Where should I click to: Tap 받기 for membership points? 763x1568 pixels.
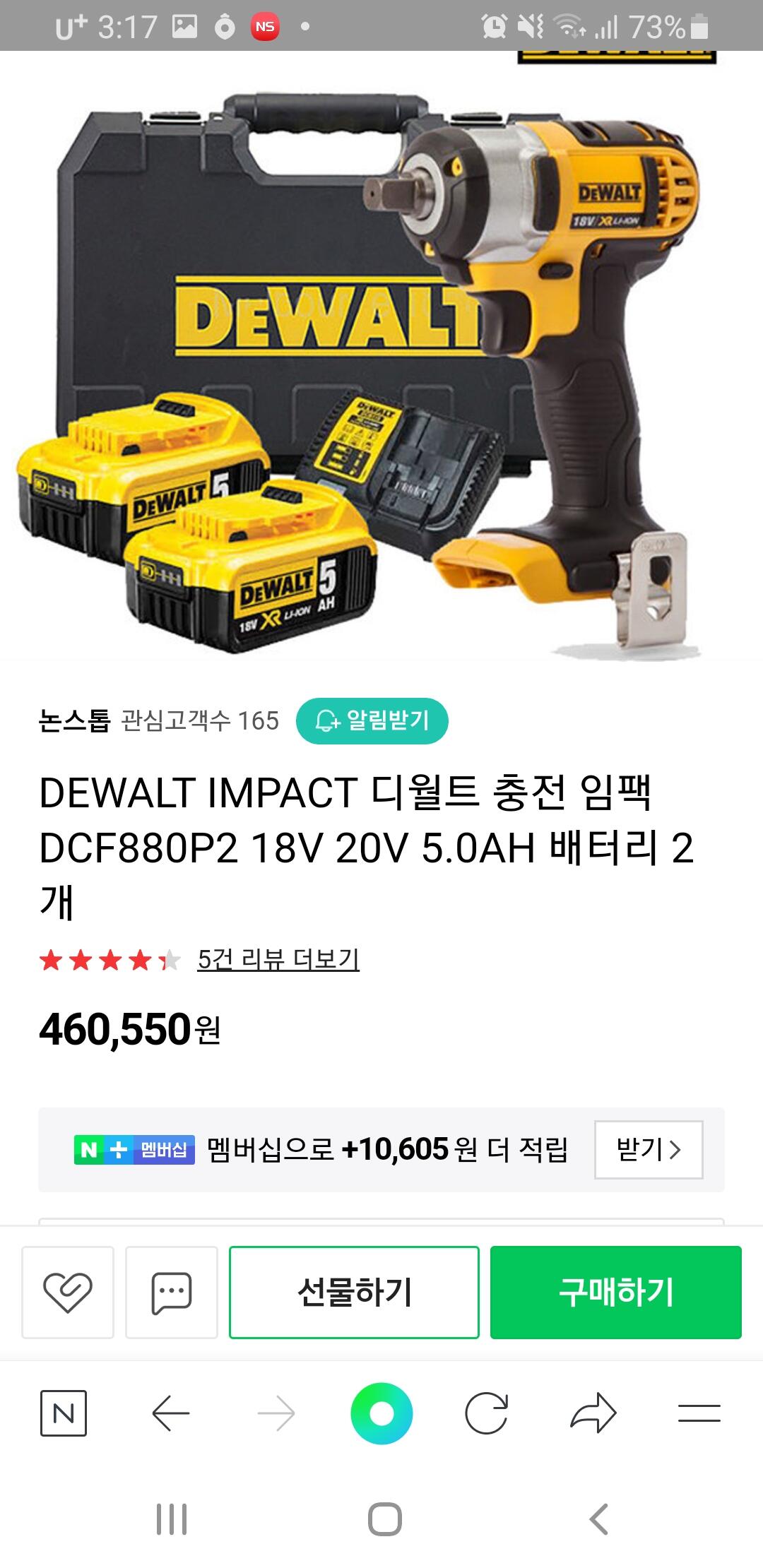649,1149
